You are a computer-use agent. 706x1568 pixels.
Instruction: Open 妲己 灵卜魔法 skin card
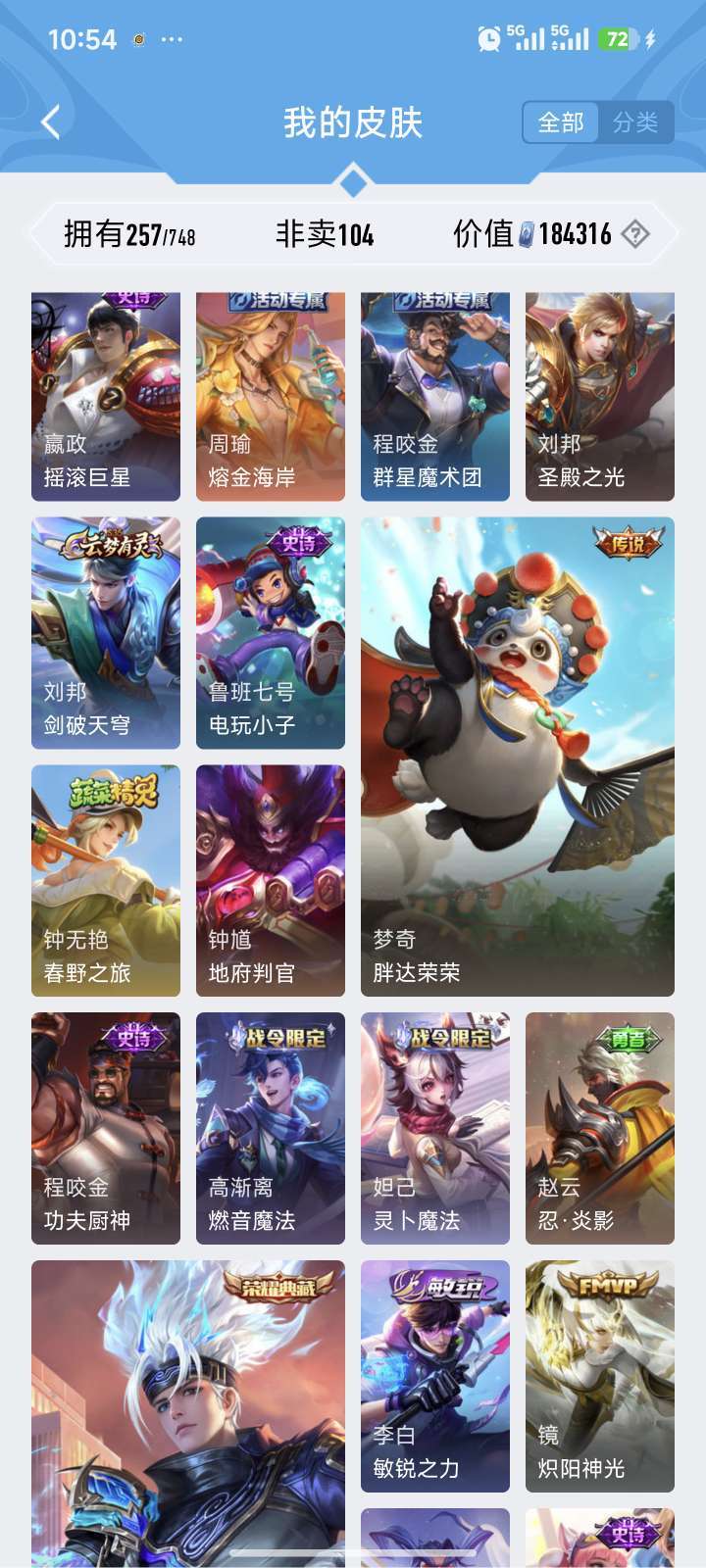coord(435,1129)
